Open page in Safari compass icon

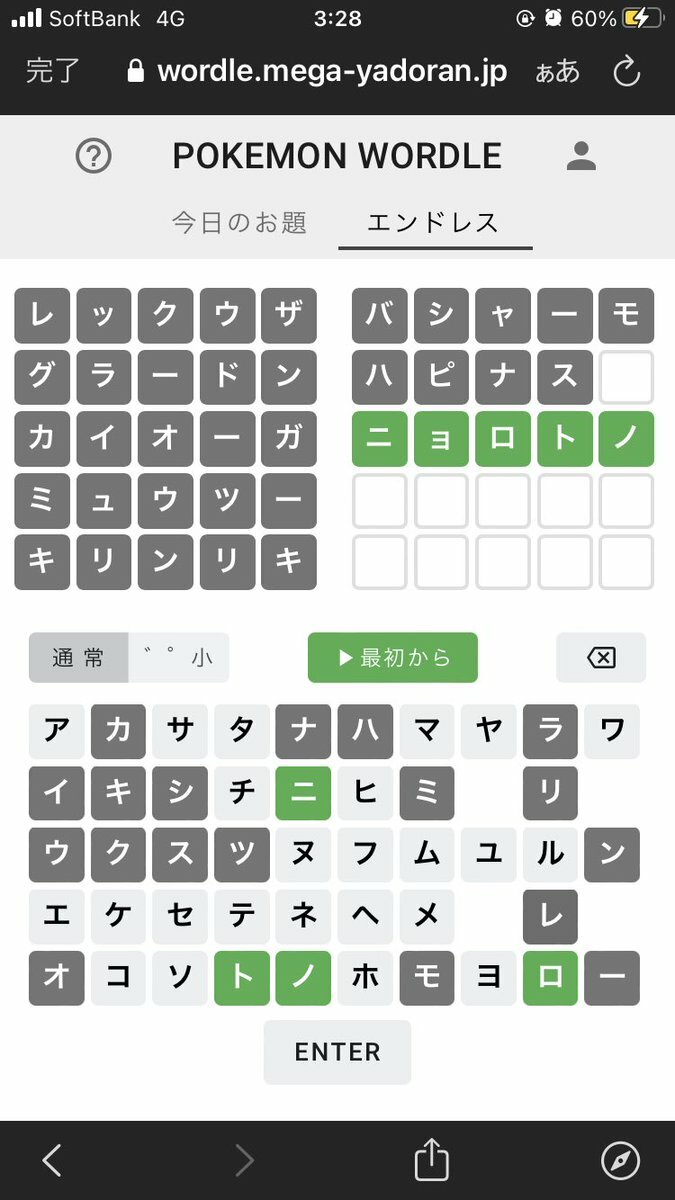point(621,1160)
